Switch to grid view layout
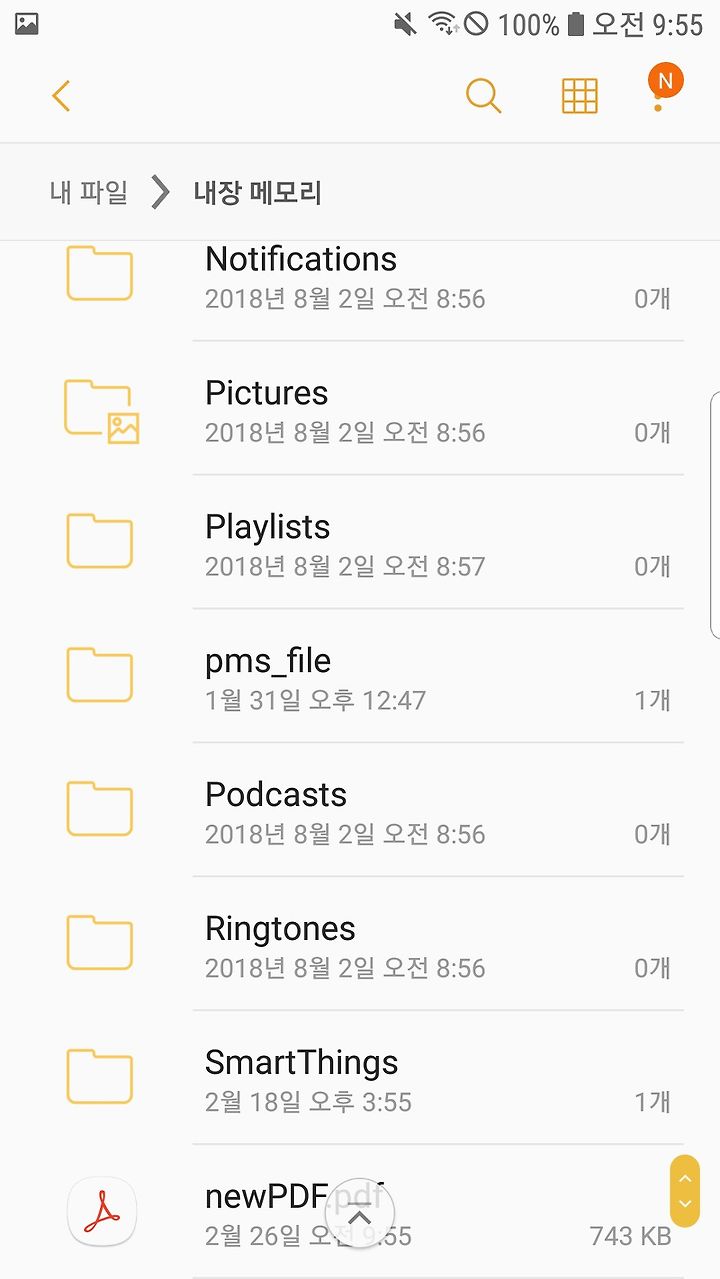This screenshot has height=1279, width=720. [x=580, y=96]
